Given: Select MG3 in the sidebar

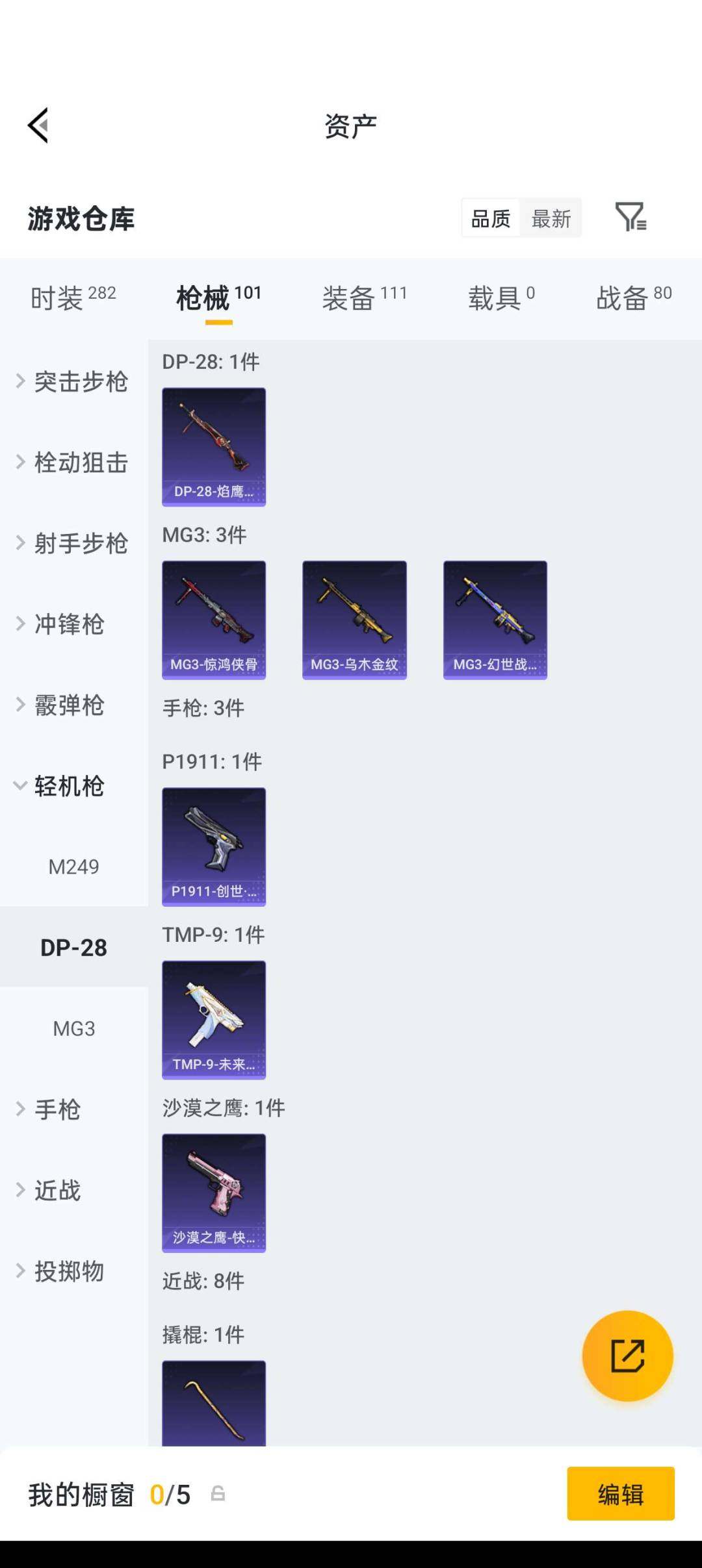Looking at the screenshot, I should pyautogui.click(x=73, y=1028).
